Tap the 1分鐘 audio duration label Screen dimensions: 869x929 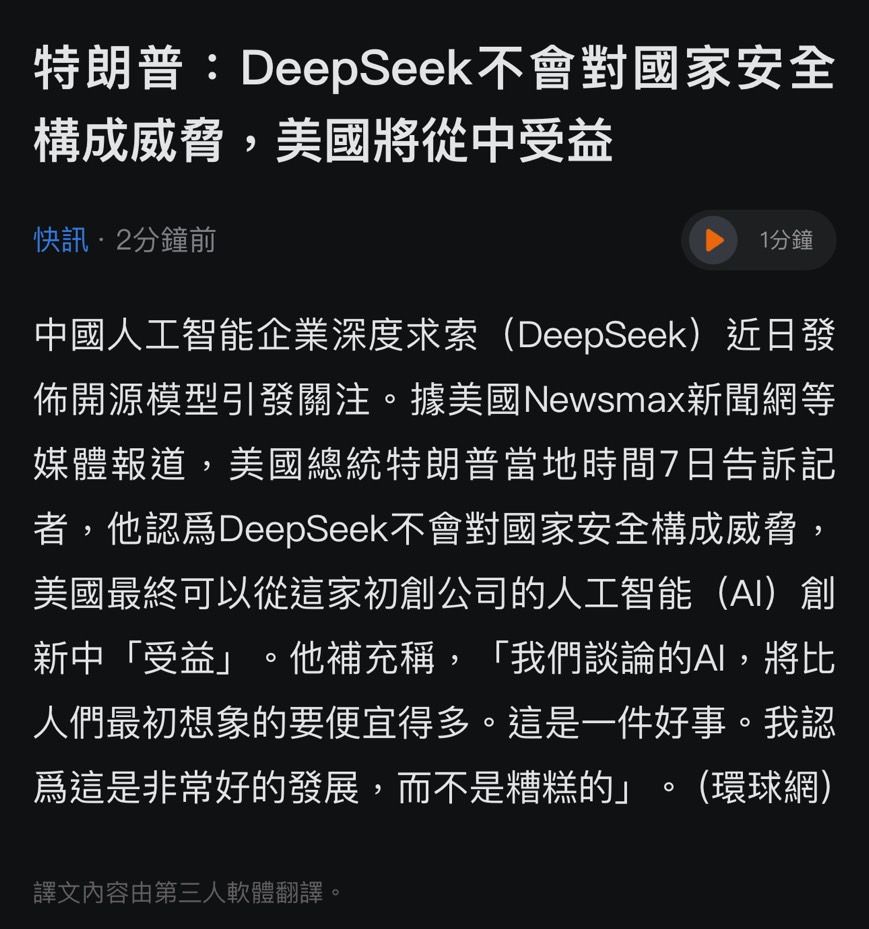point(790,240)
